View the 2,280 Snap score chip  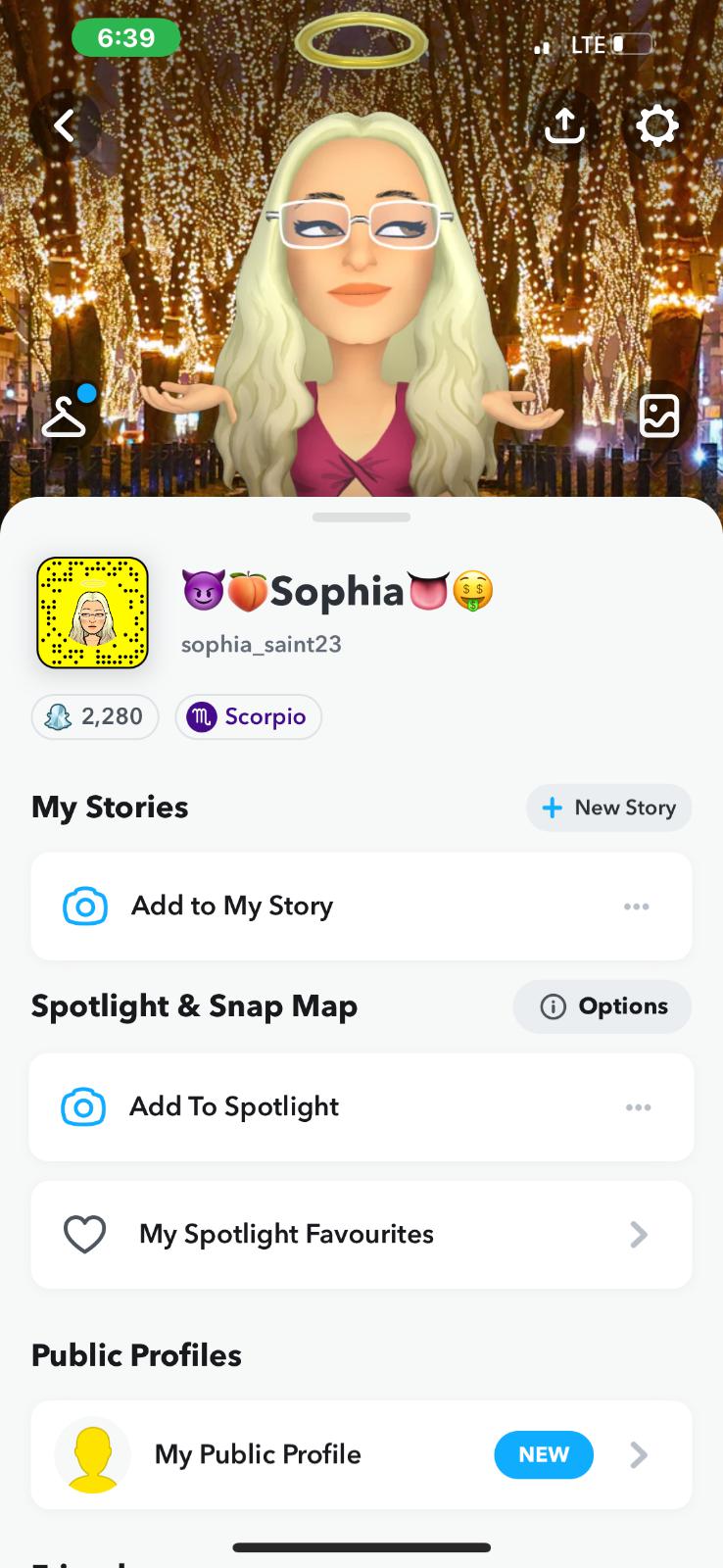(x=95, y=717)
